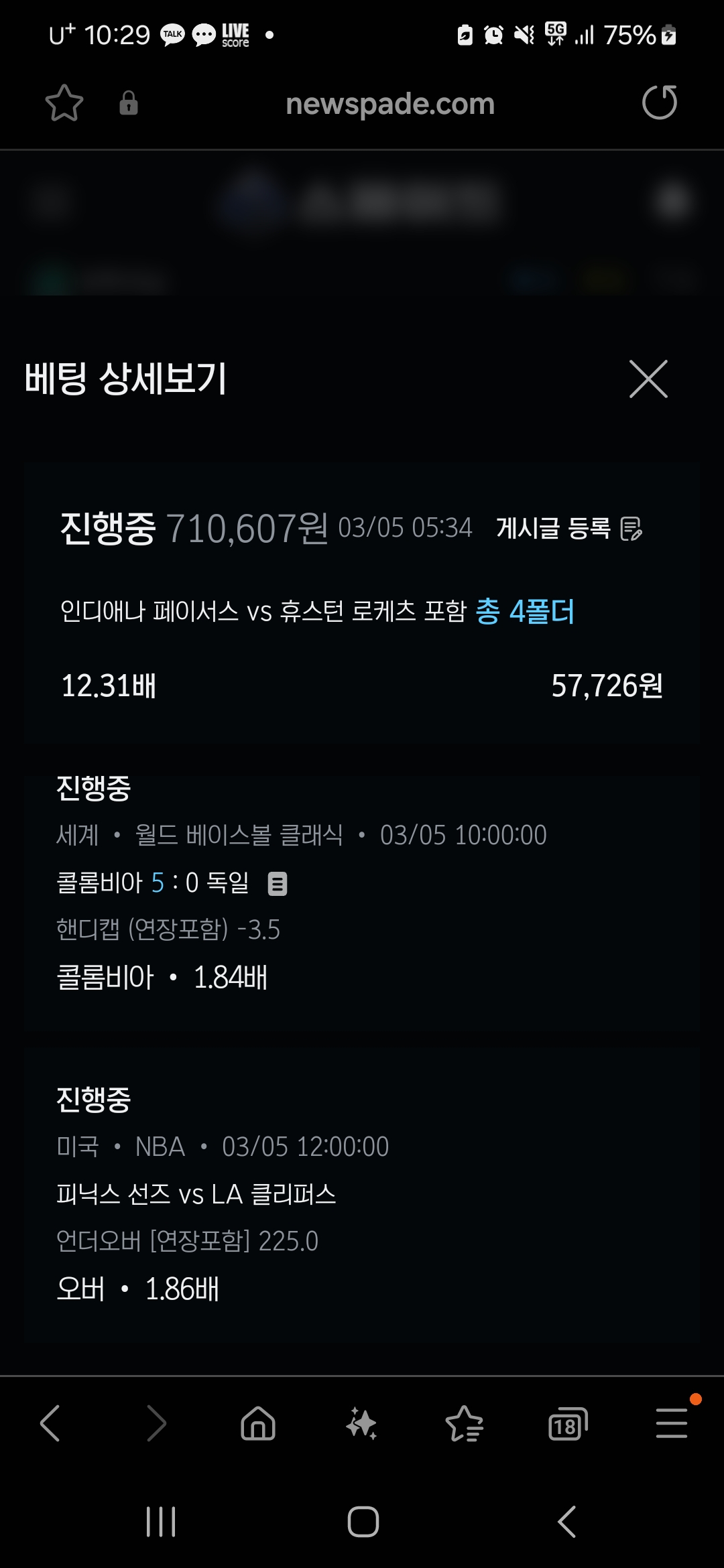Image resolution: width=724 pixels, height=1568 pixels.
Task: Go back to the previous browser page
Action: 50,1423
